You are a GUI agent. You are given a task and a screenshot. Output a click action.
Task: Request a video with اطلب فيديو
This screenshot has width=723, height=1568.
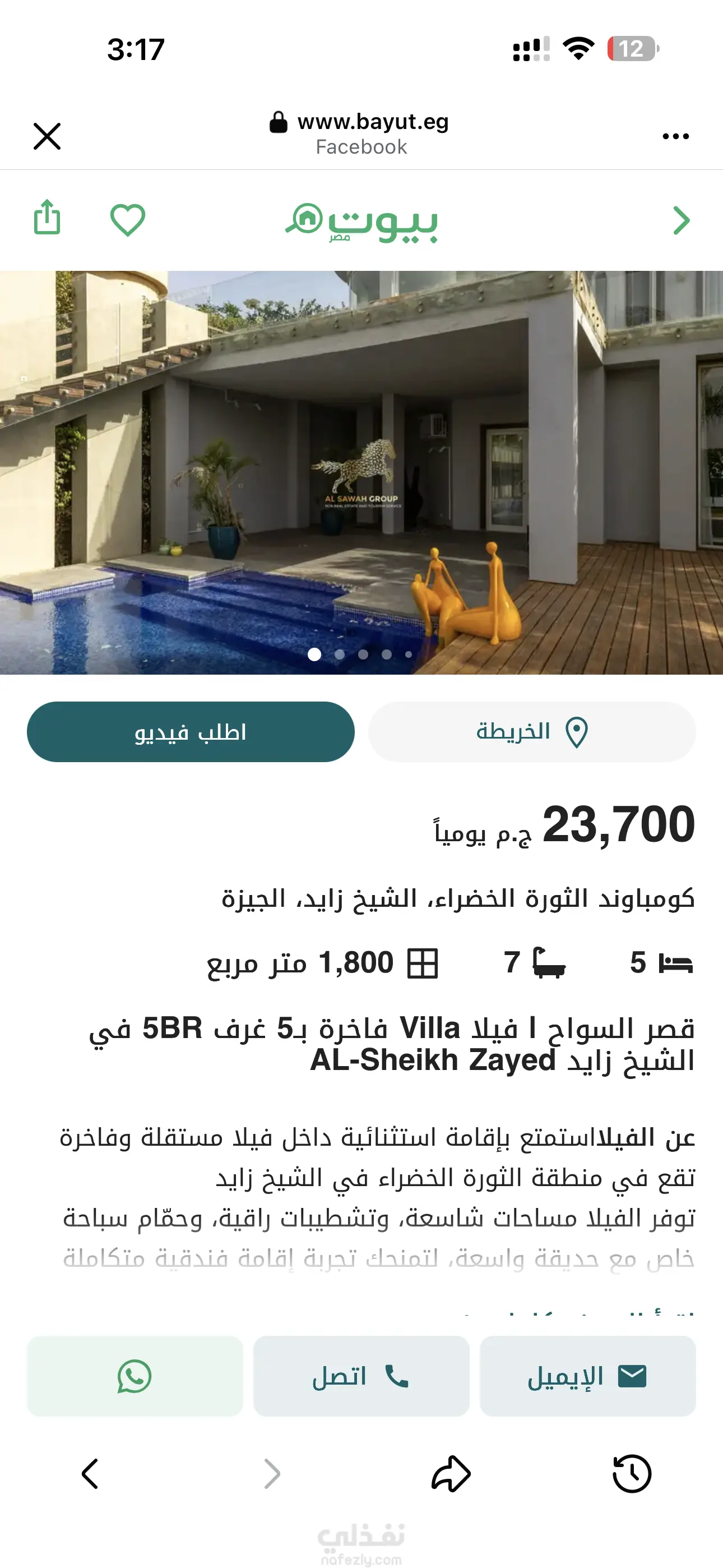(x=191, y=732)
